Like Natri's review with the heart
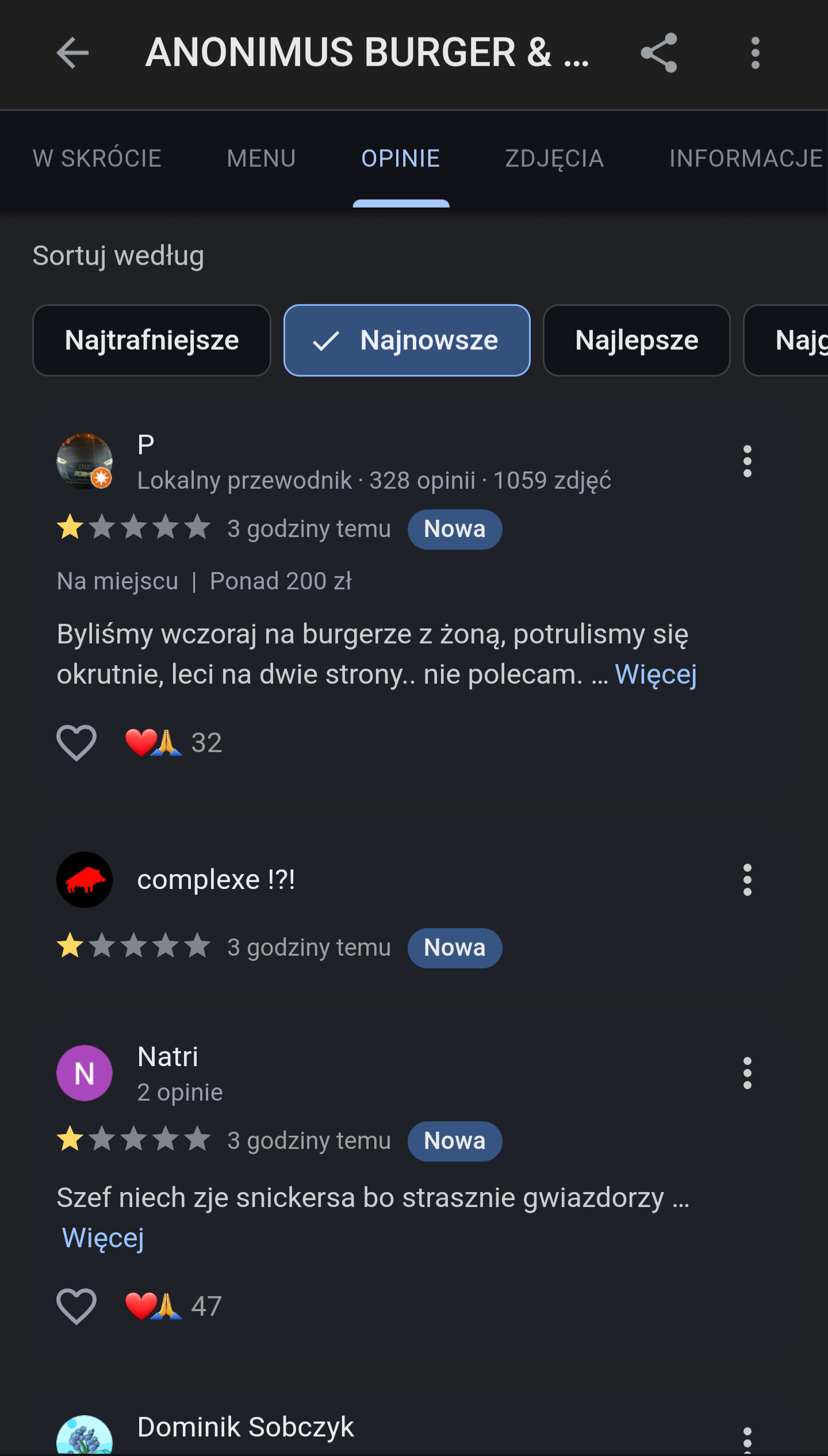828x1456 pixels. [x=76, y=1306]
